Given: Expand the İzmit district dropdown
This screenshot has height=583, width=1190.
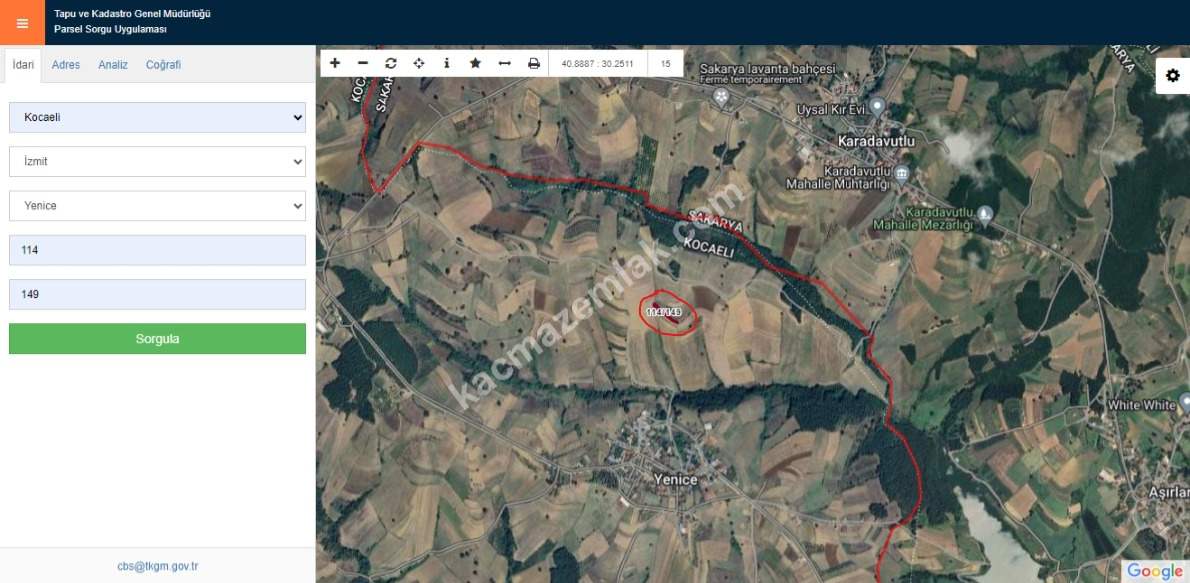Looking at the screenshot, I should tap(157, 161).
